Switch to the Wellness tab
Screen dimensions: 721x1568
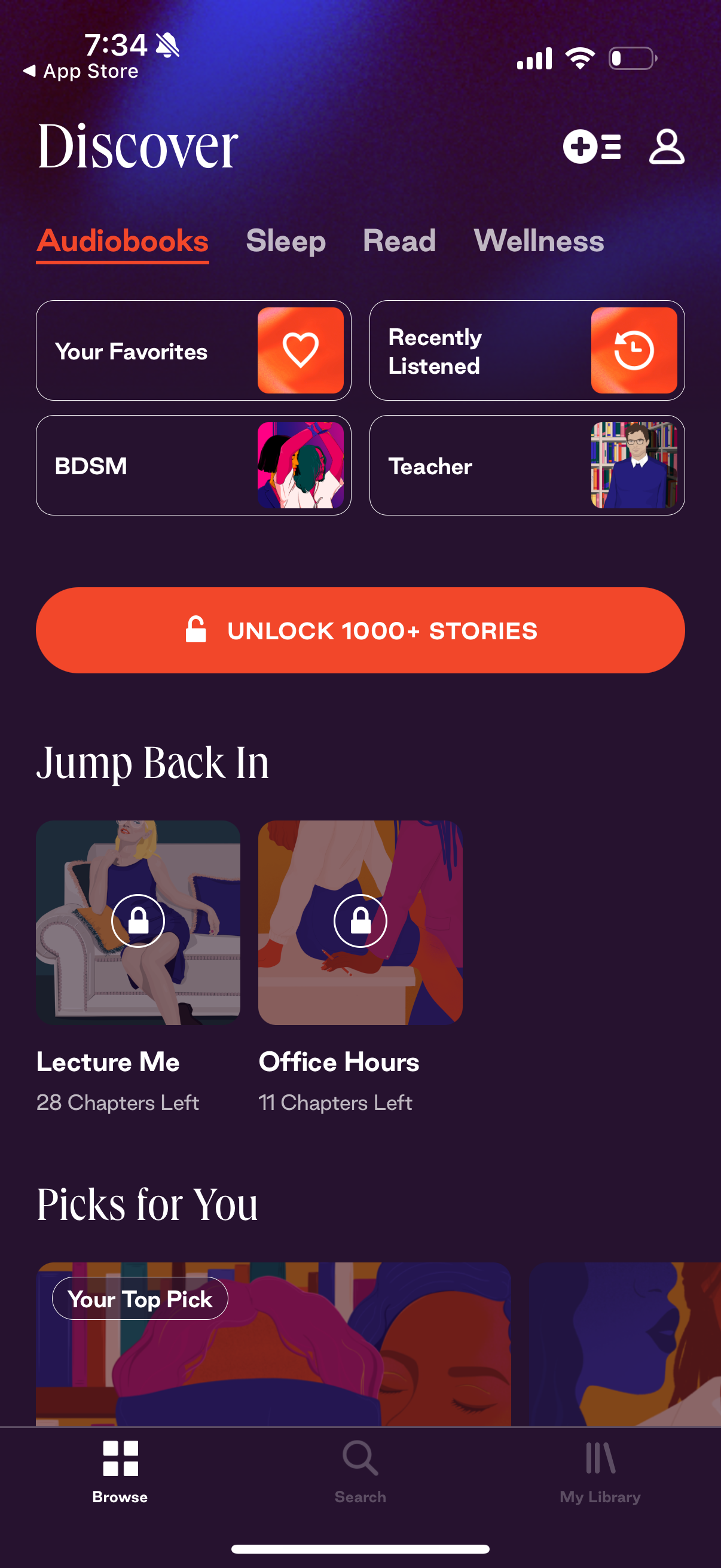coord(539,241)
